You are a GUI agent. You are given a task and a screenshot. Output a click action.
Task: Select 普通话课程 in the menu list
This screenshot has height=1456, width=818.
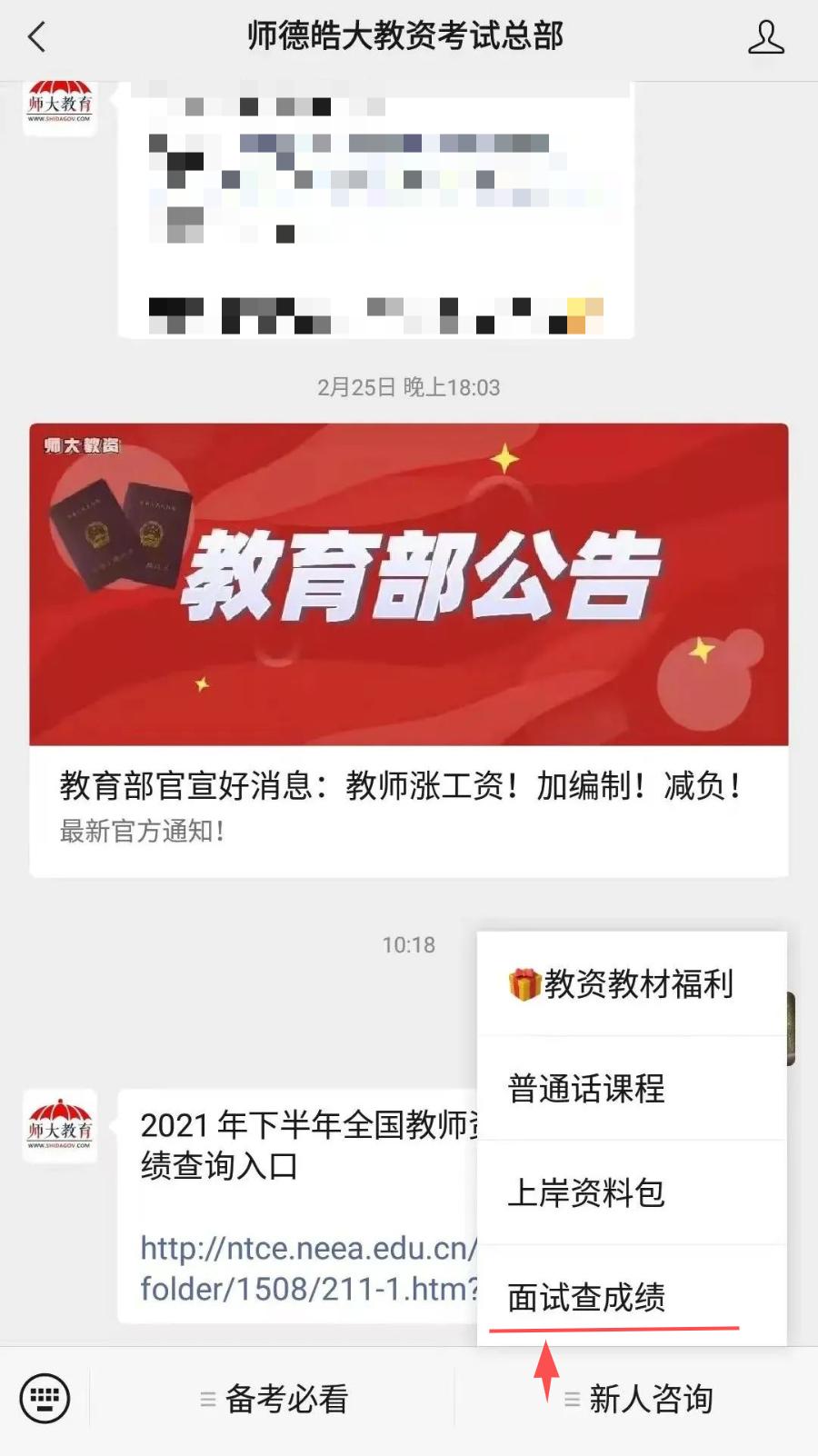tap(585, 1088)
